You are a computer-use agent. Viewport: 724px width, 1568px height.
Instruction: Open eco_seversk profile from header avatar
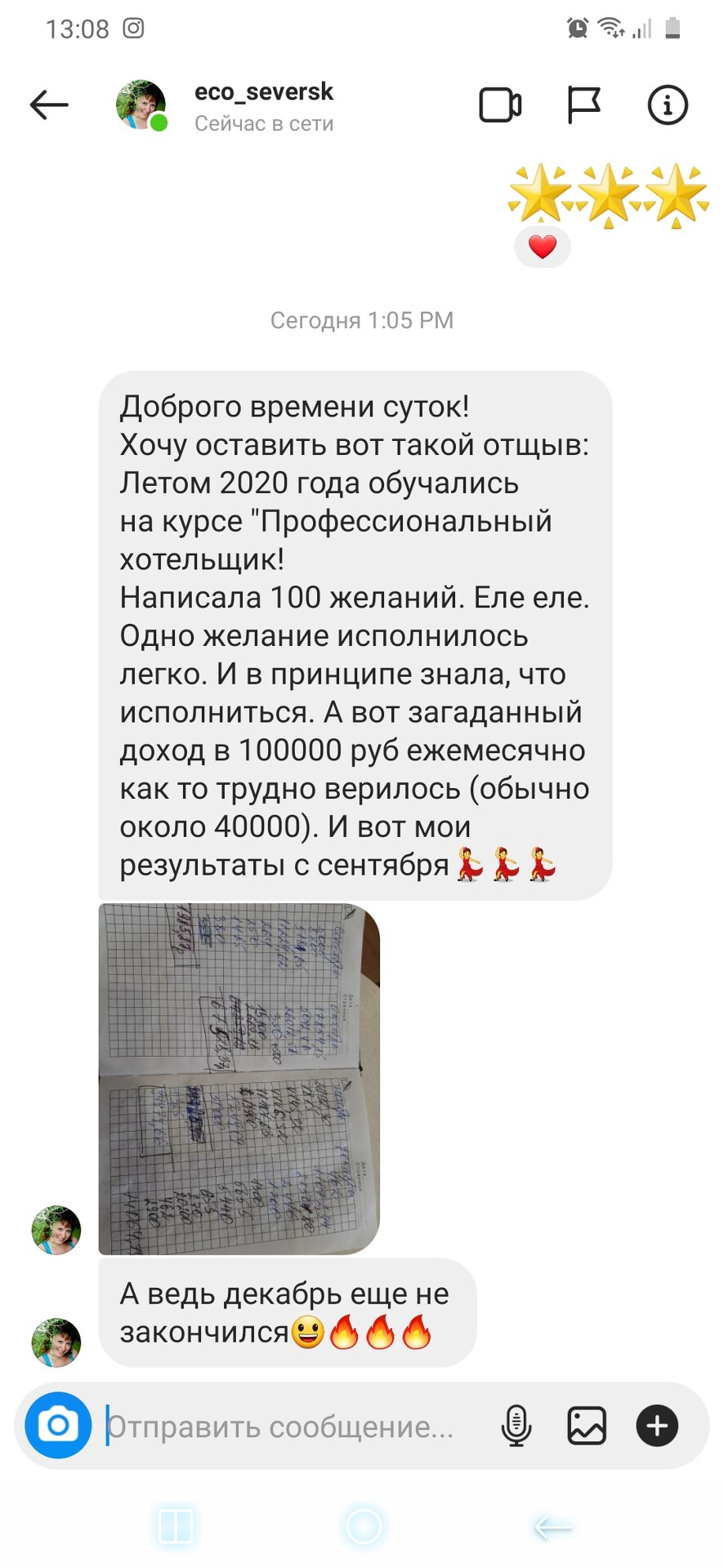[x=141, y=105]
